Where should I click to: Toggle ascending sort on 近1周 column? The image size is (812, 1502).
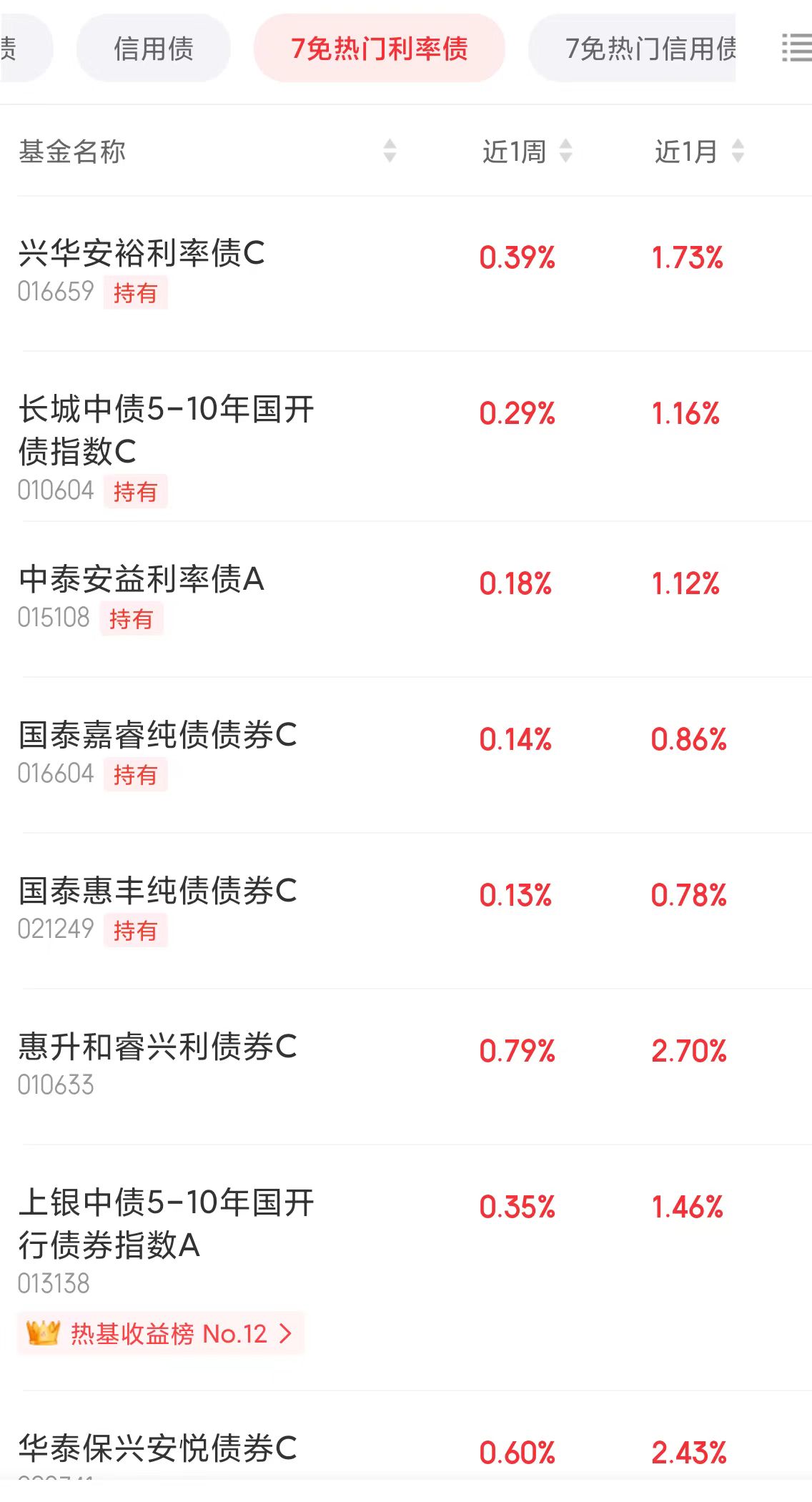[566, 146]
